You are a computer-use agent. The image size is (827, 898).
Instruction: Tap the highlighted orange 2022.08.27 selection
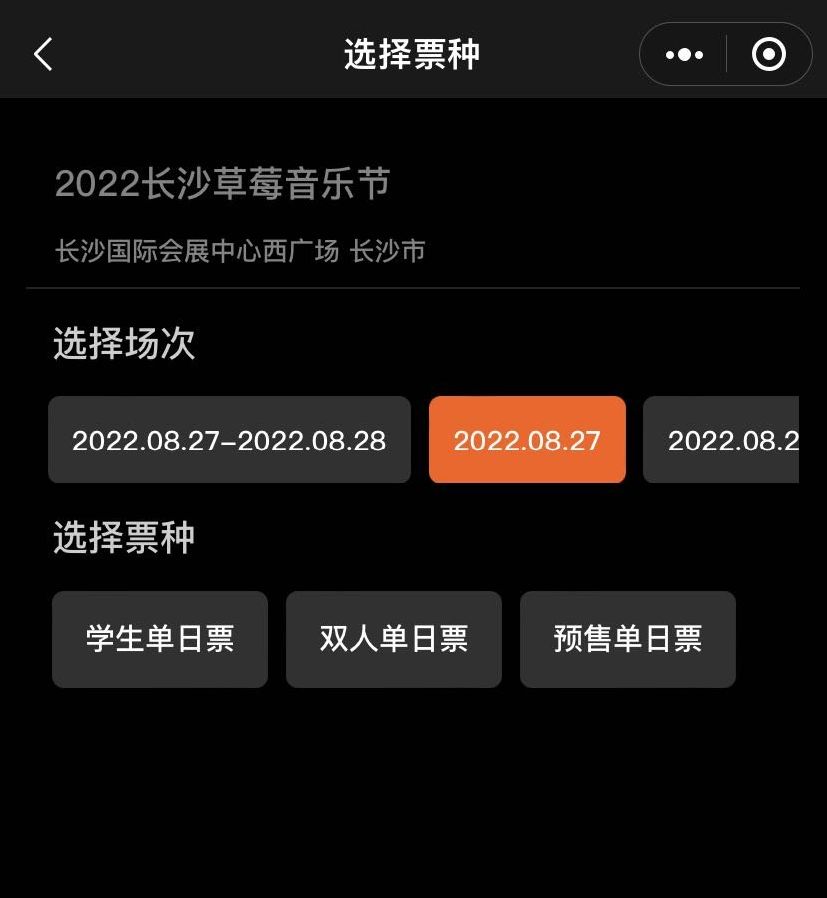tap(527, 440)
